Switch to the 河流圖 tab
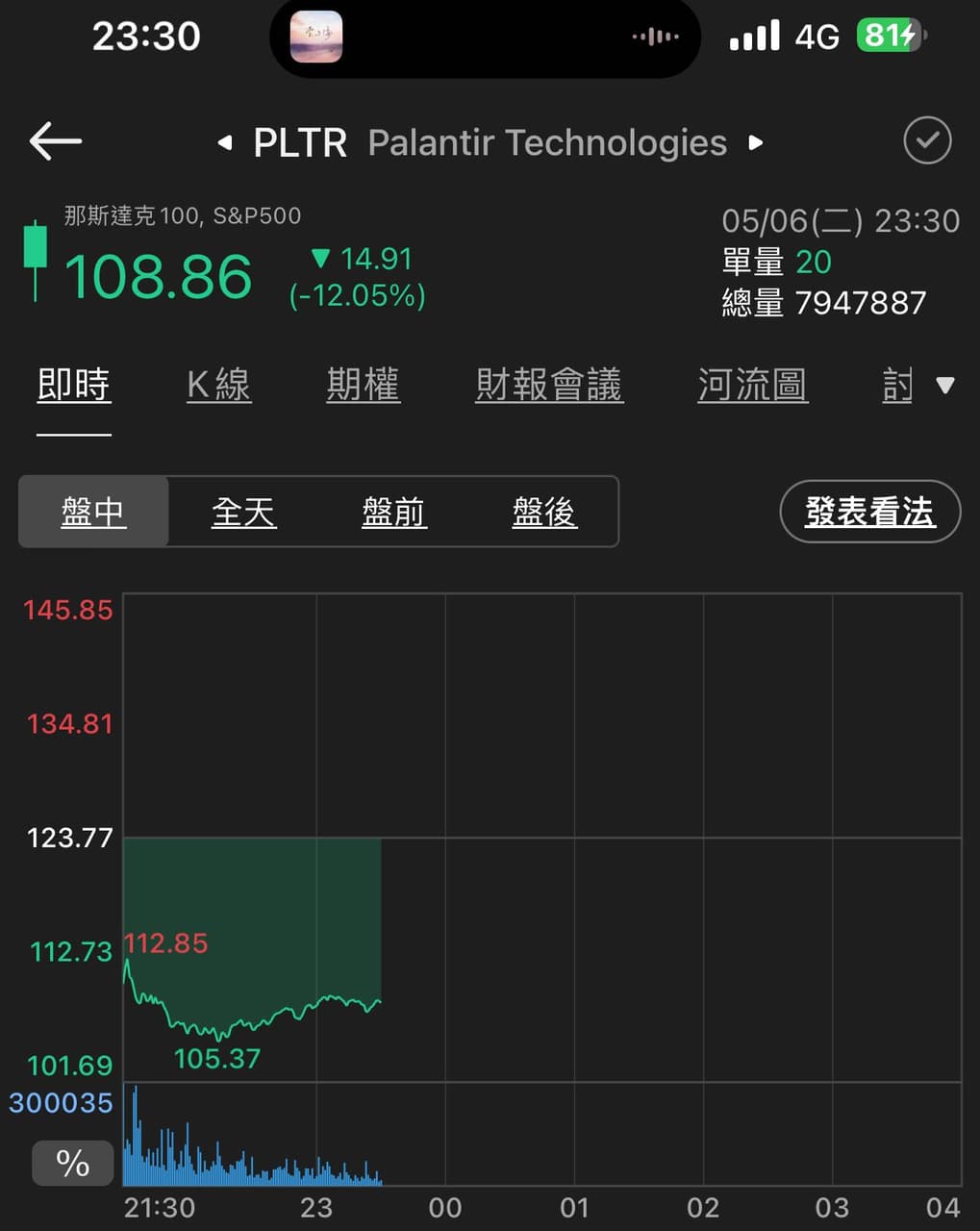This screenshot has width=980, height=1231. [x=752, y=386]
